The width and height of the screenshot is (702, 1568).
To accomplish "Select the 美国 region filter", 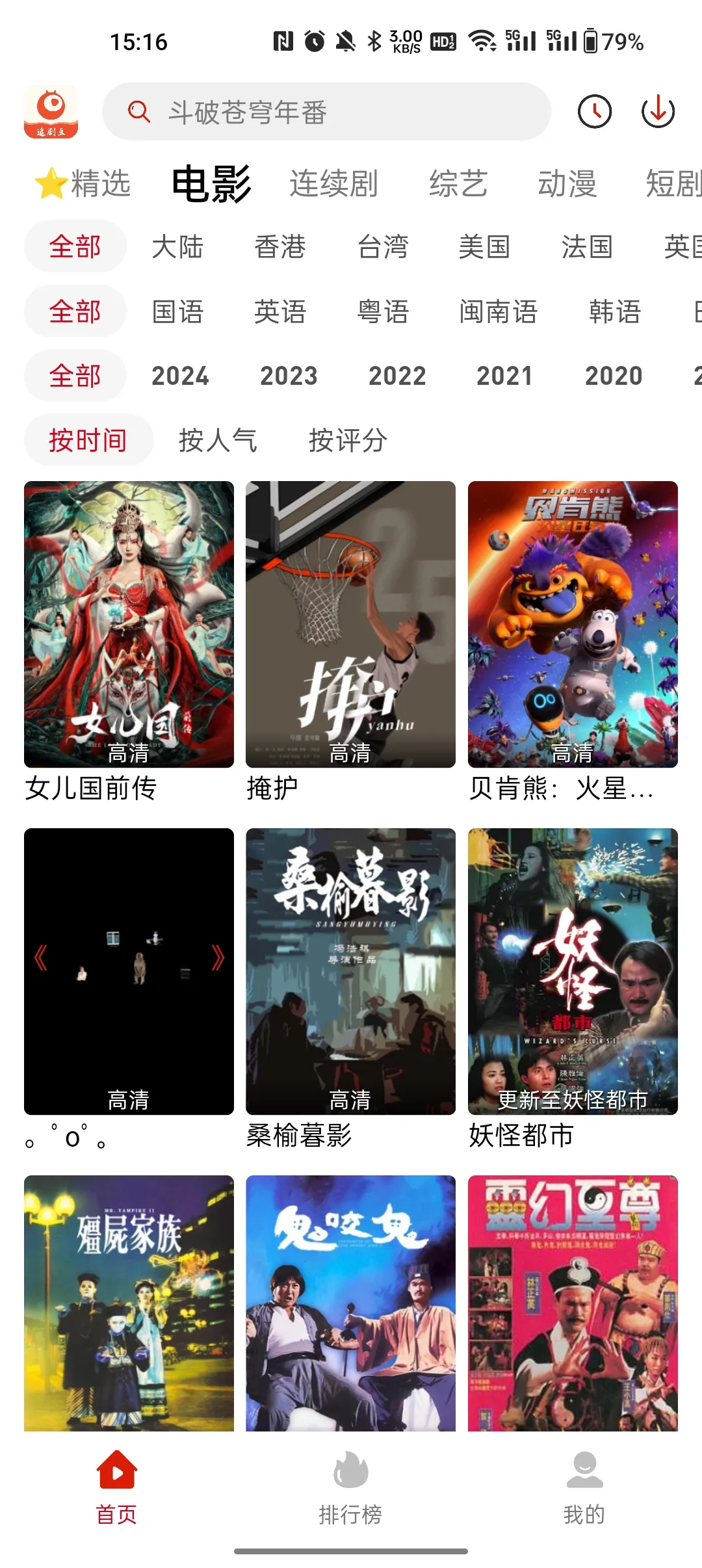I will pyautogui.click(x=484, y=247).
